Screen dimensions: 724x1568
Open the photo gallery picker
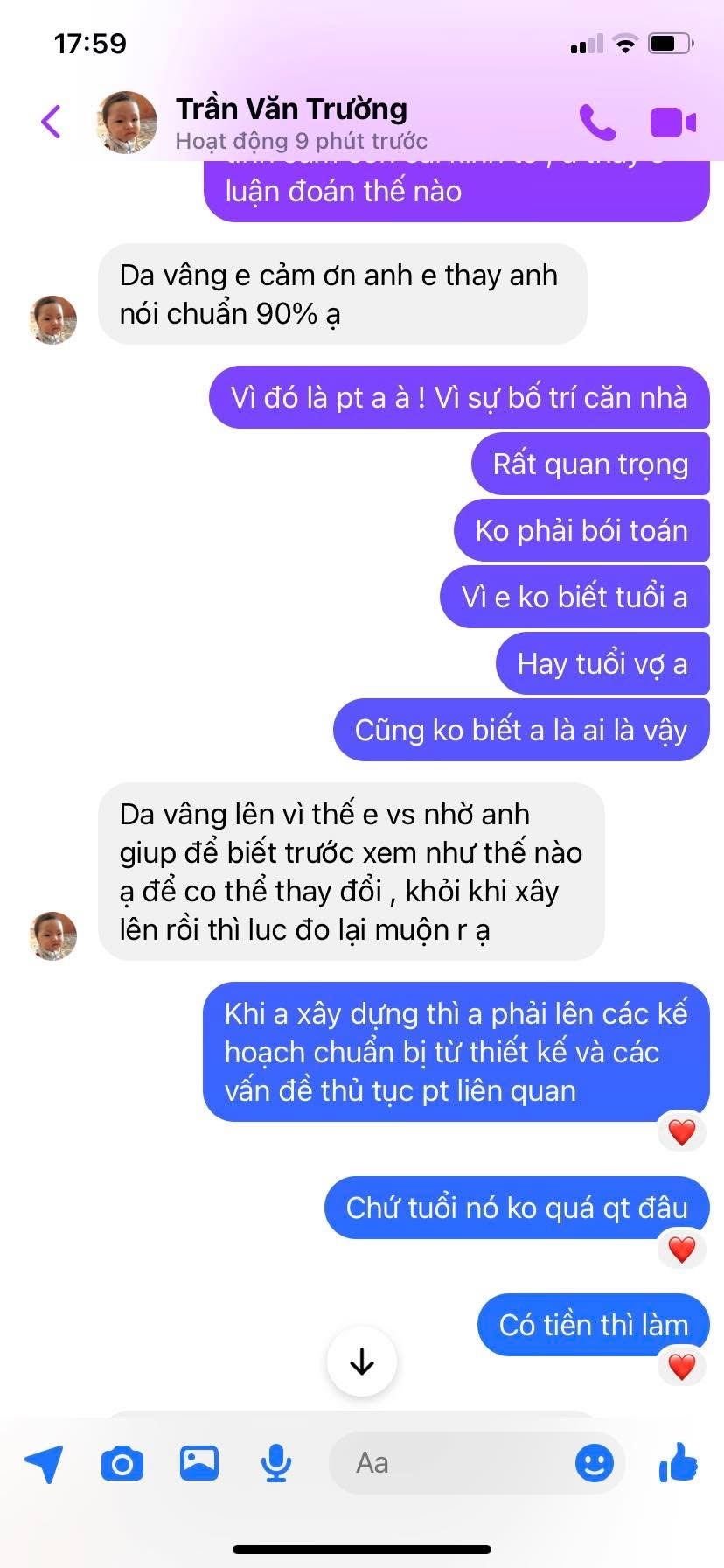point(199,1462)
